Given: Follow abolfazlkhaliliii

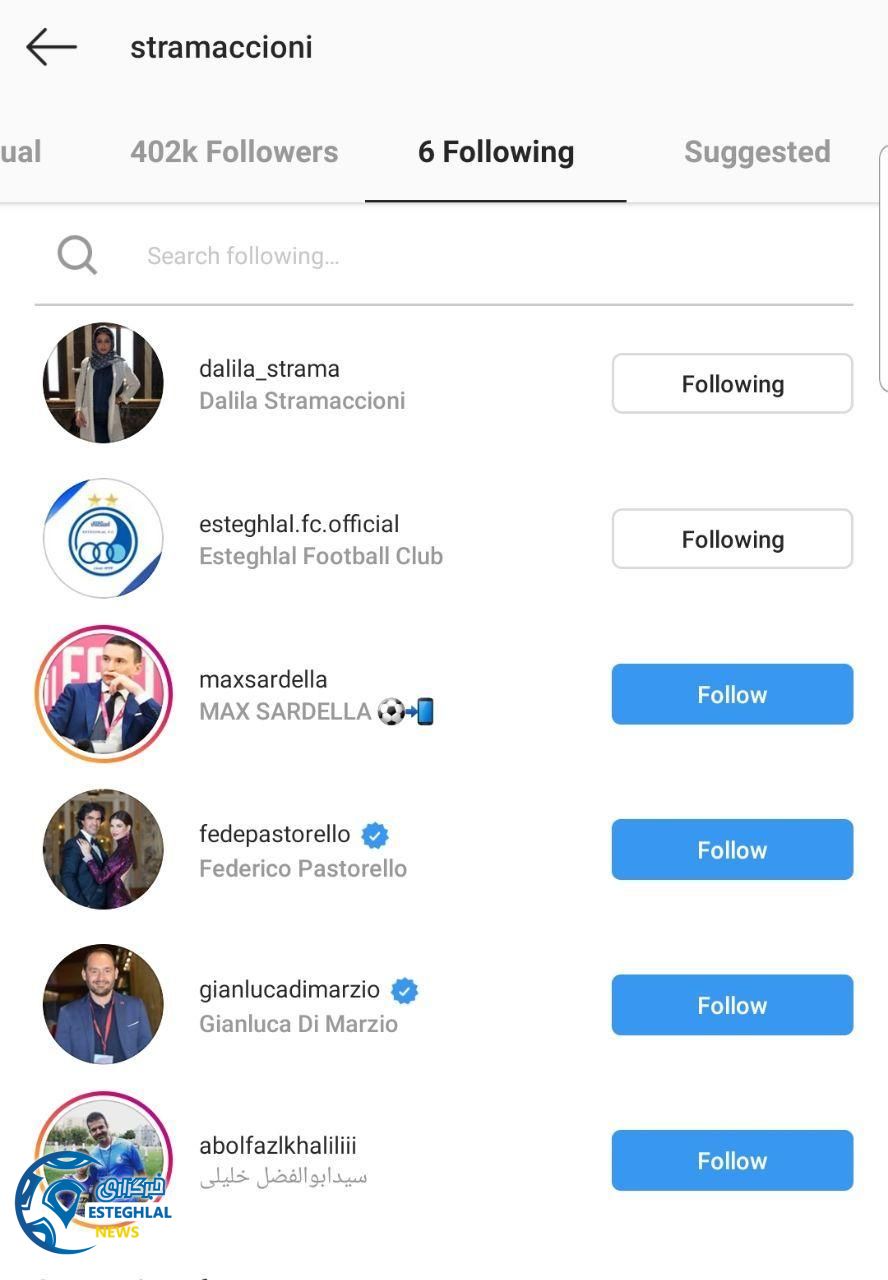Looking at the screenshot, I should point(732,1160).
